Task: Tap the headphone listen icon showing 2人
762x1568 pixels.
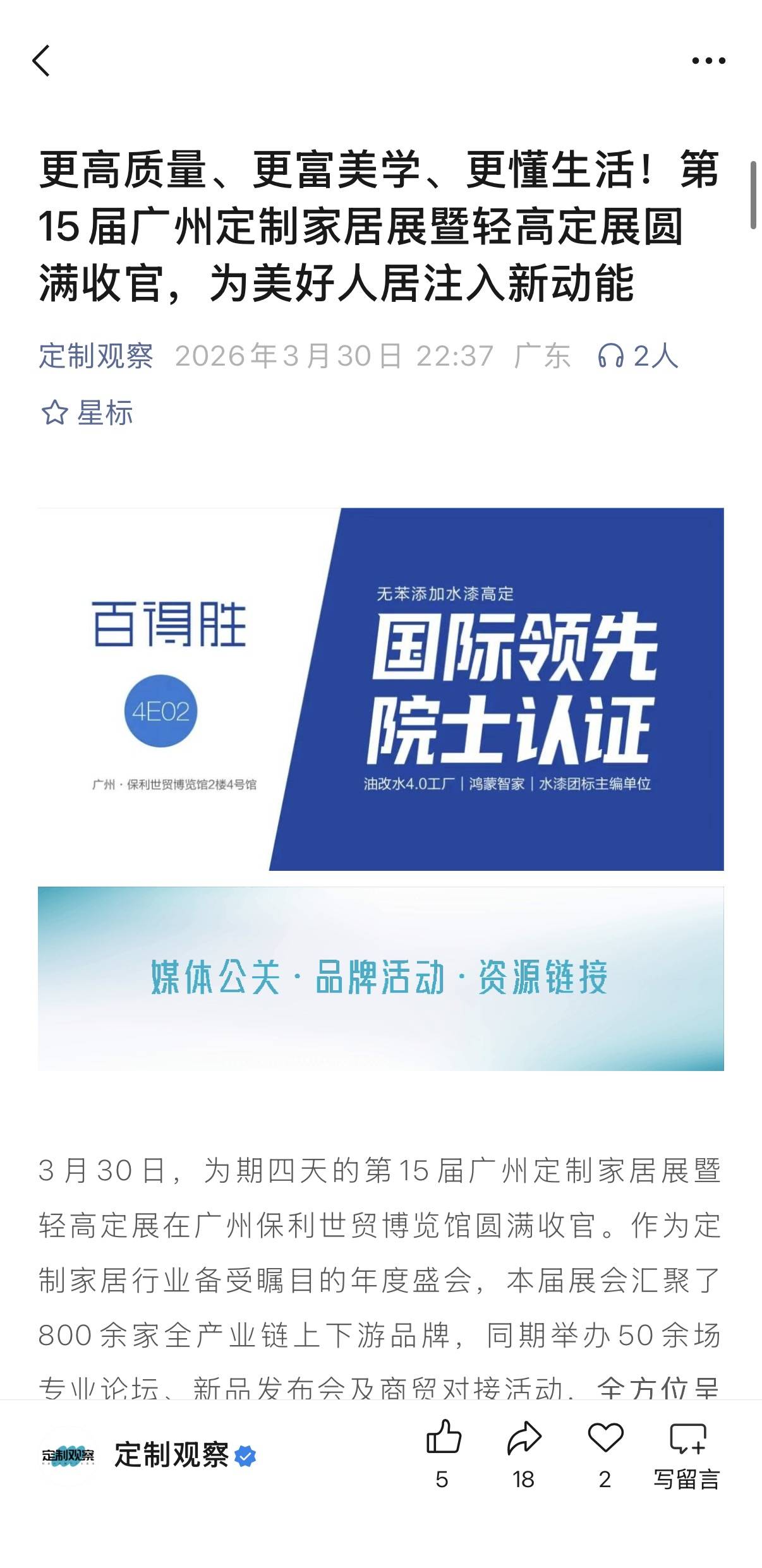Action: (x=637, y=356)
